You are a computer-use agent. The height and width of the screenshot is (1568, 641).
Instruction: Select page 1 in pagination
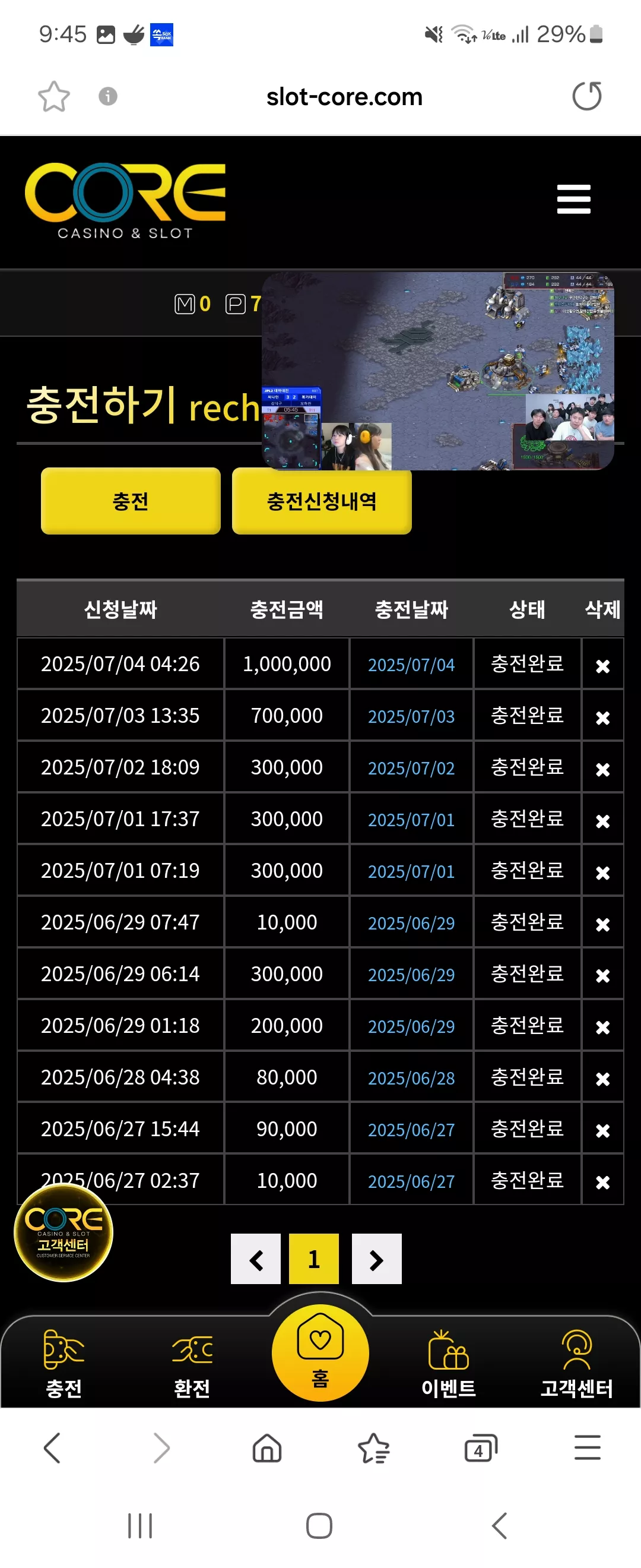[314, 1259]
